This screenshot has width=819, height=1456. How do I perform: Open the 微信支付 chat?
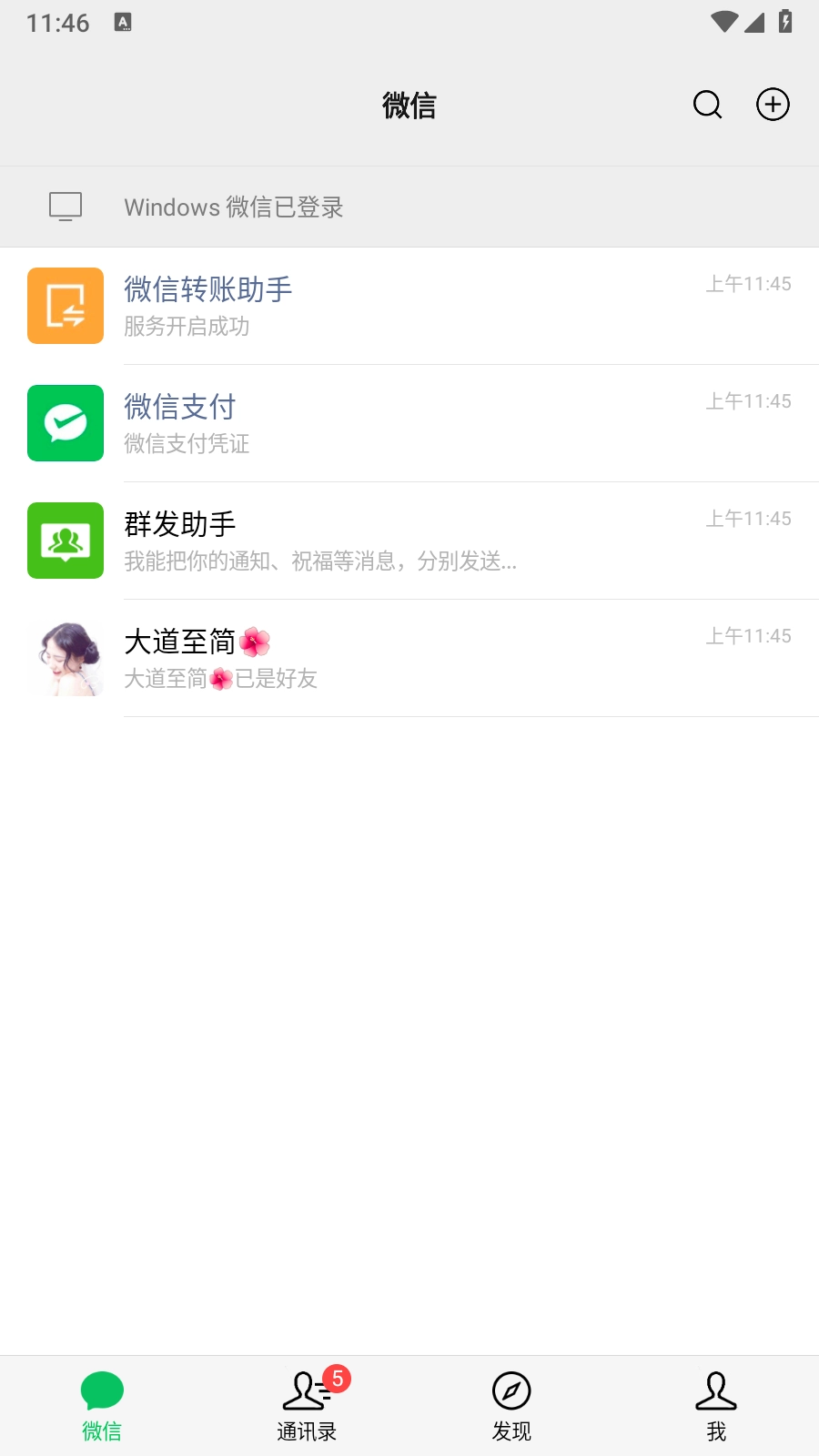[x=409, y=423]
